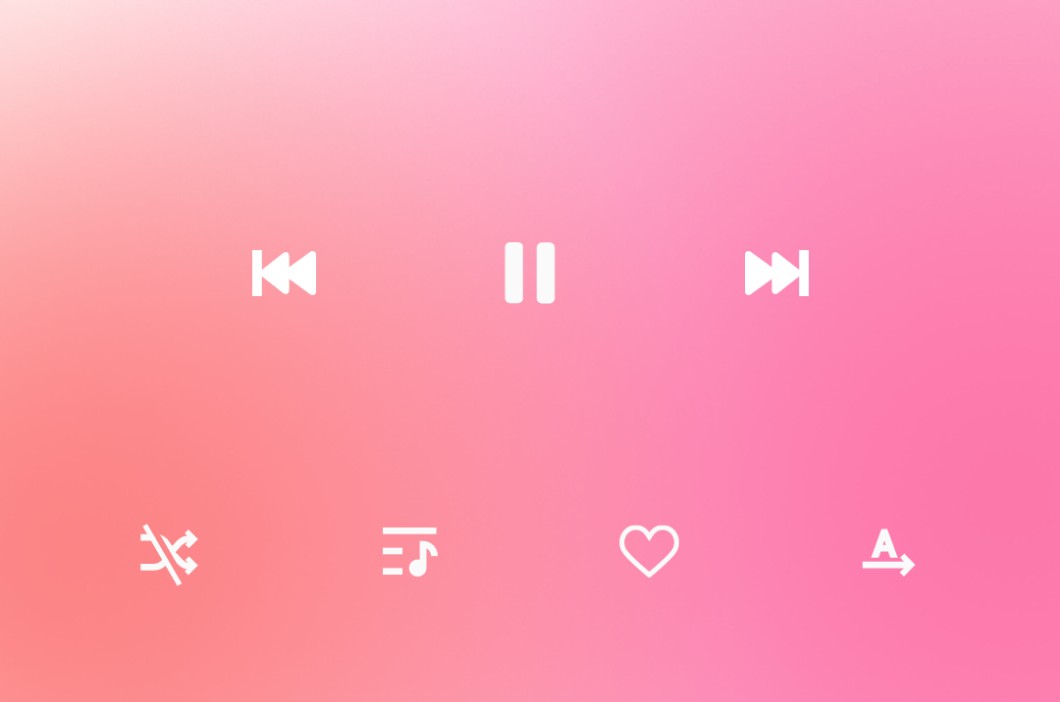Toggle shuffle mode

click(x=168, y=553)
